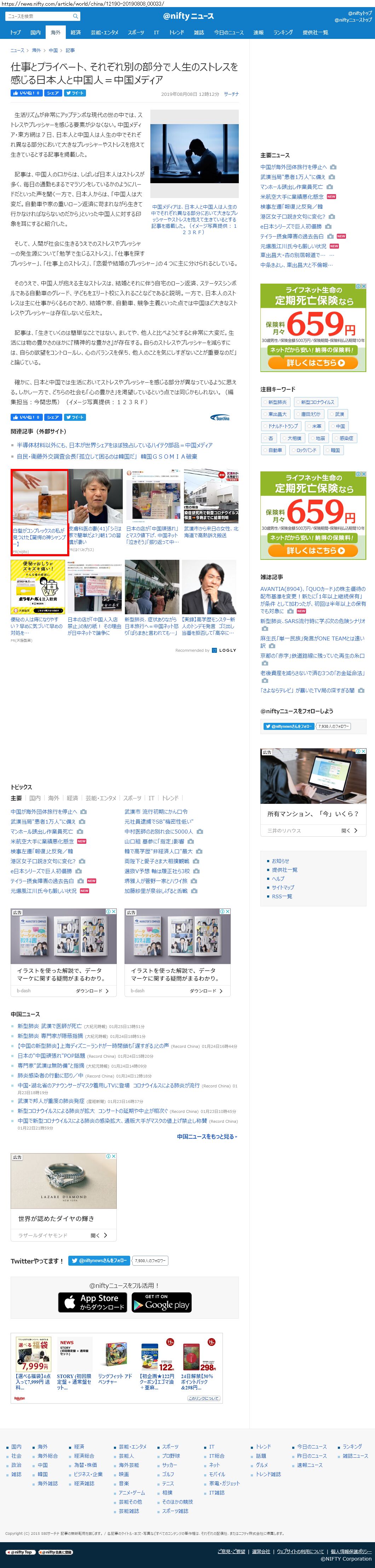Viewport: 375px width, 1568px height.
Task: Select the ドナルド・トランプ keyword chip
Action: pos(282,426)
